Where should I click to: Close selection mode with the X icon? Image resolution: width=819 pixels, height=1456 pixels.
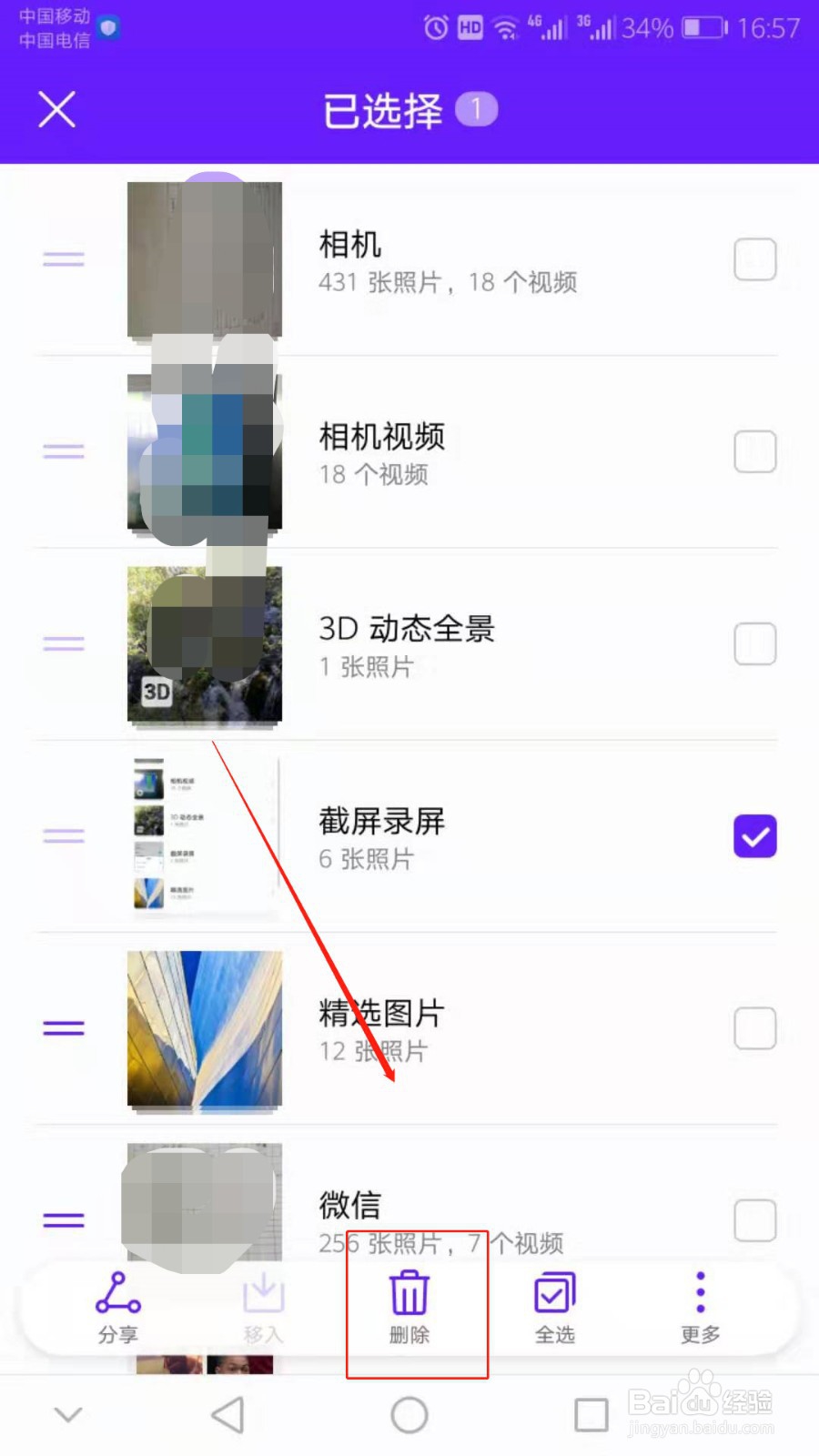(56, 109)
